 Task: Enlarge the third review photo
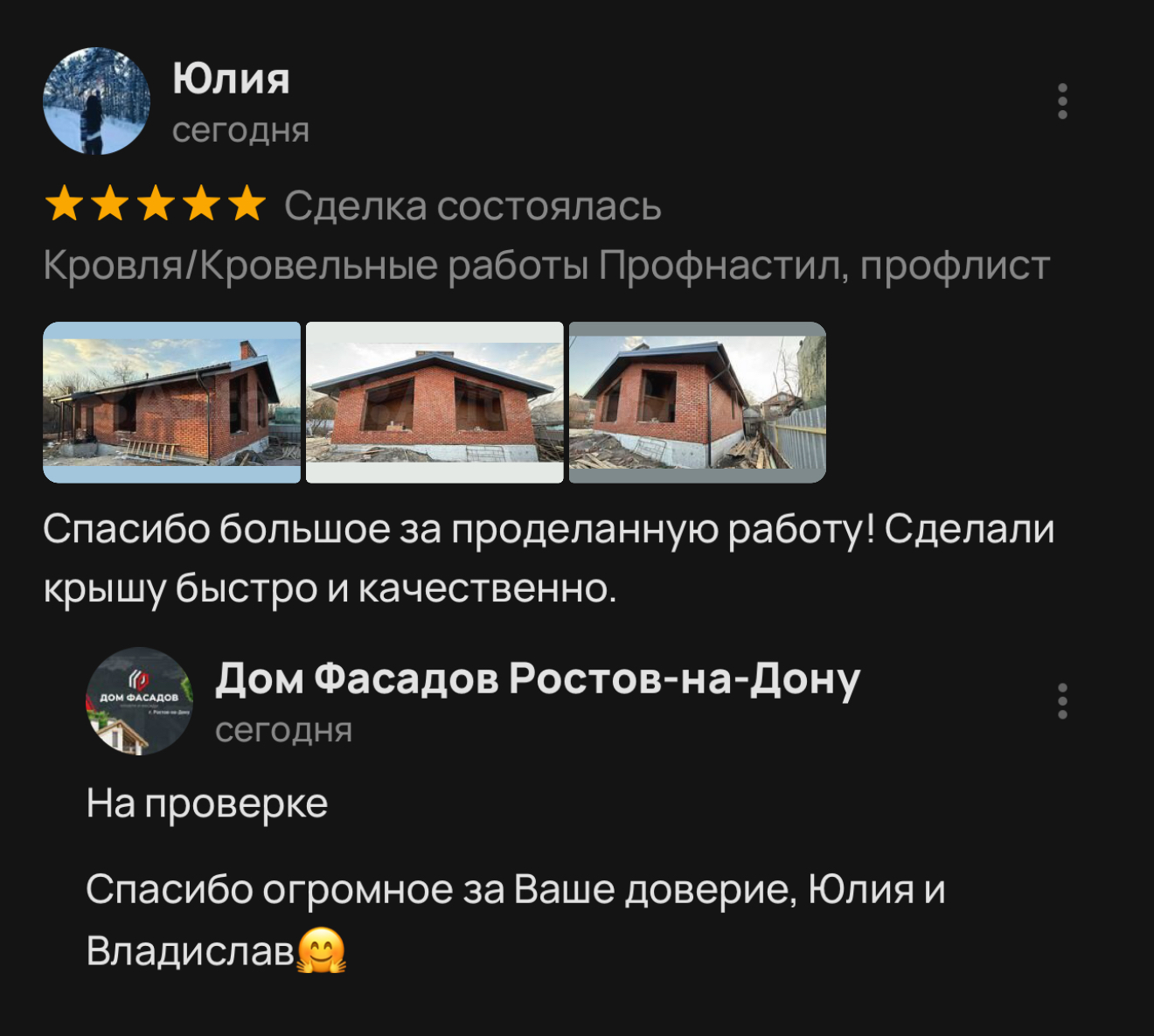(697, 402)
